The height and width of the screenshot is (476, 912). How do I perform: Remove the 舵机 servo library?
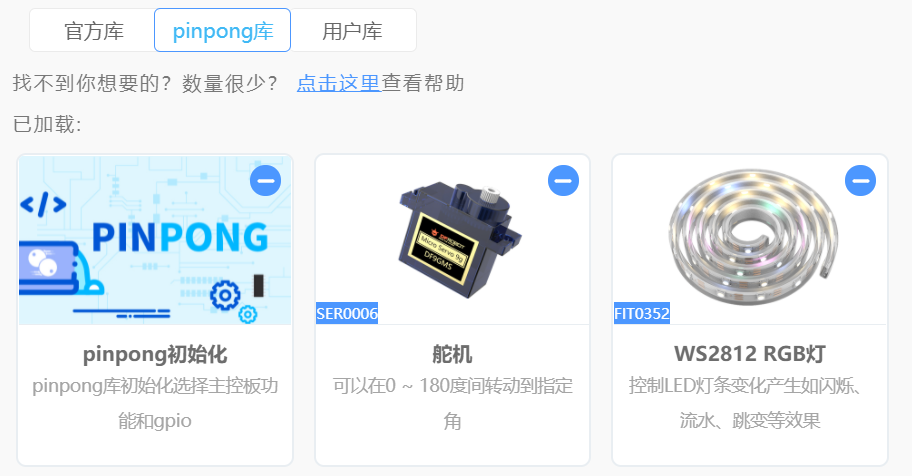563,181
